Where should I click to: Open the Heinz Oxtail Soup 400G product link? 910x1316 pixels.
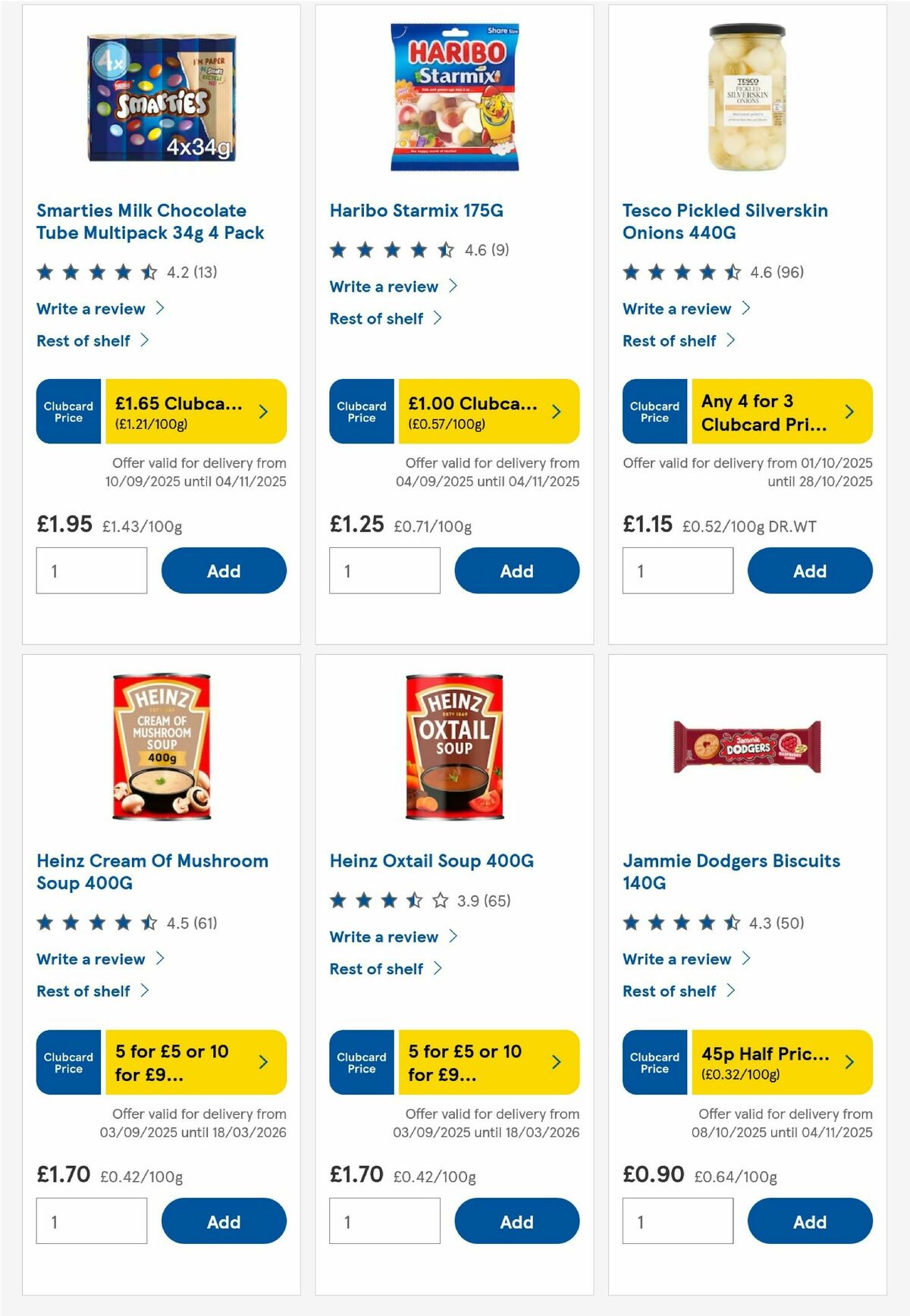point(431,860)
